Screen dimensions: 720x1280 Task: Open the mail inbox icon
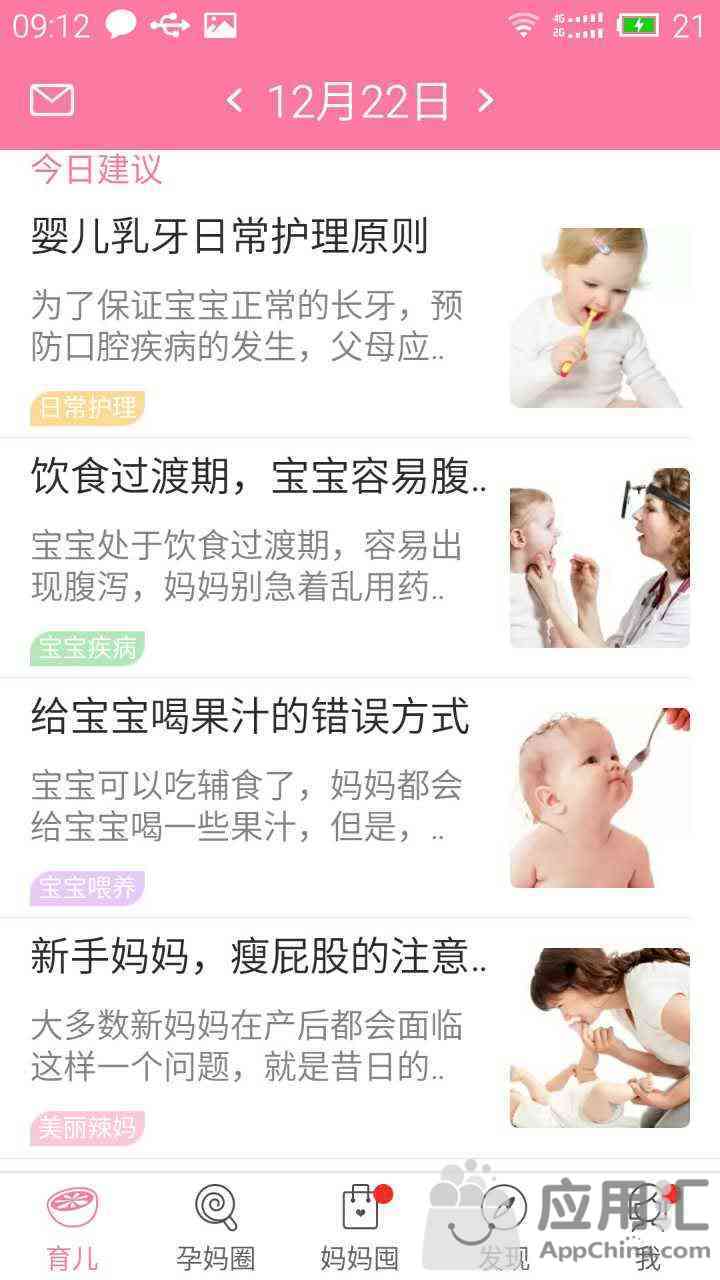52,100
